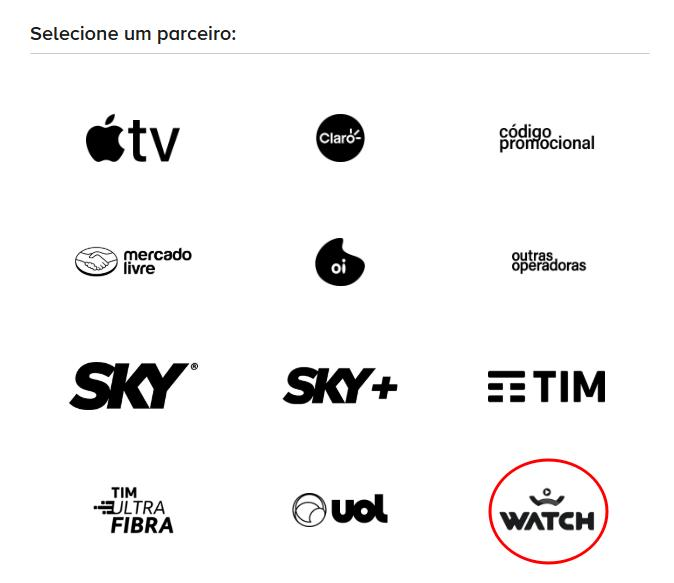Choose UOL as the partner
This screenshot has width=674, height=583.
click(340, 510)
